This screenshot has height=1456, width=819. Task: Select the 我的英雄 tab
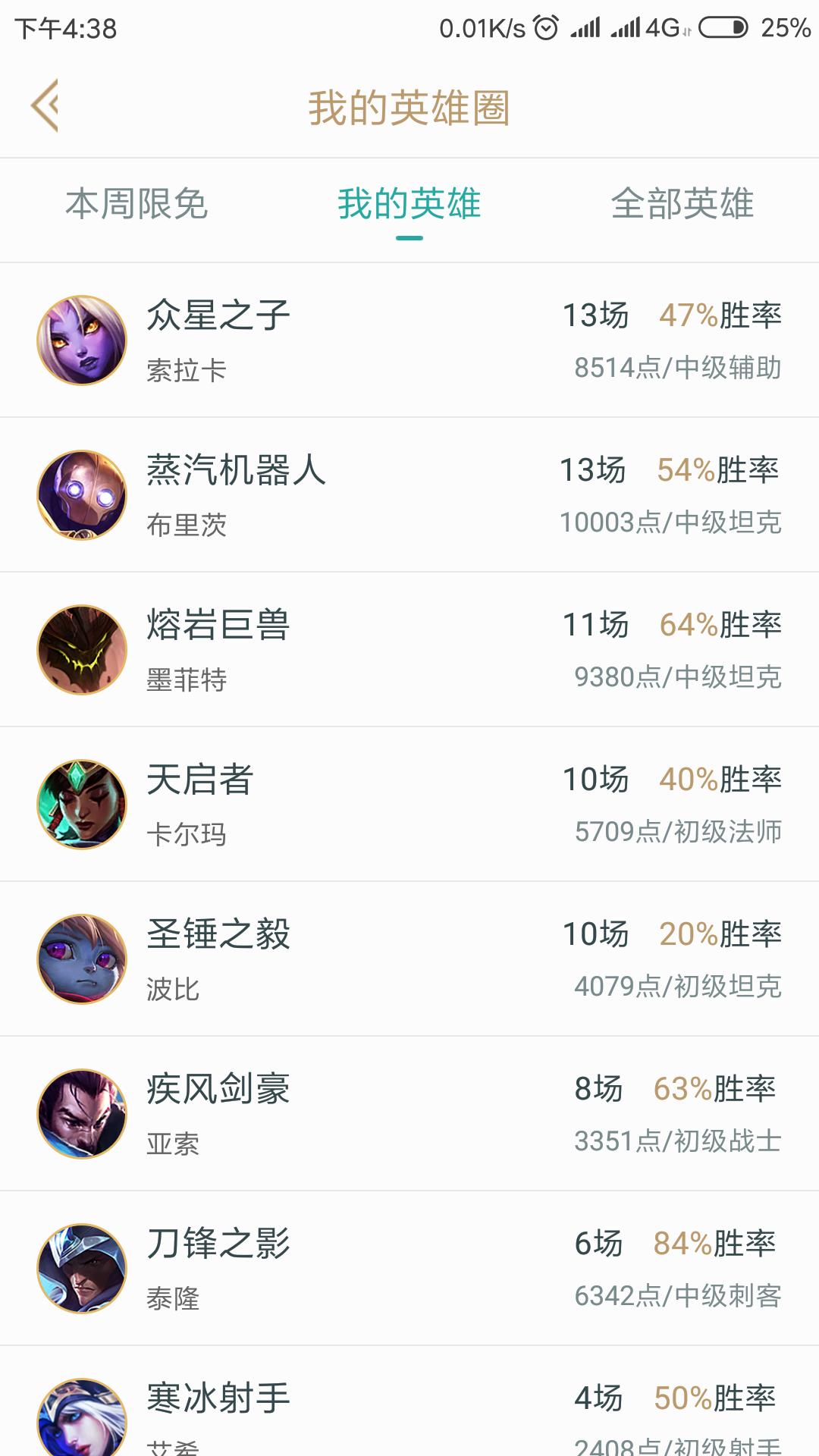click(x=409, y=204)
